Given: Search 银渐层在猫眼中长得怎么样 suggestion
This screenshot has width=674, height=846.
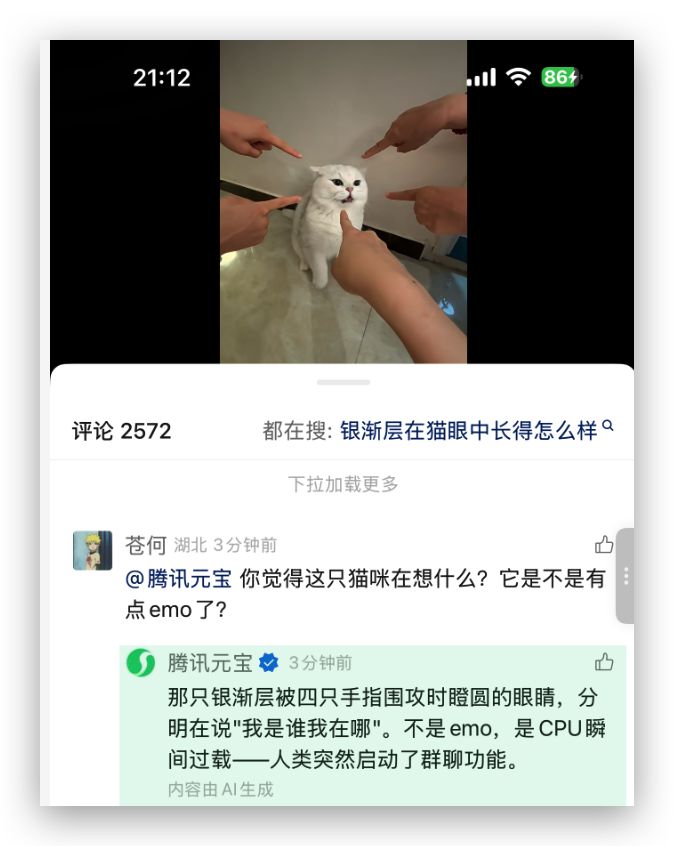Looking at the screenshot, I should coord(470,431).
